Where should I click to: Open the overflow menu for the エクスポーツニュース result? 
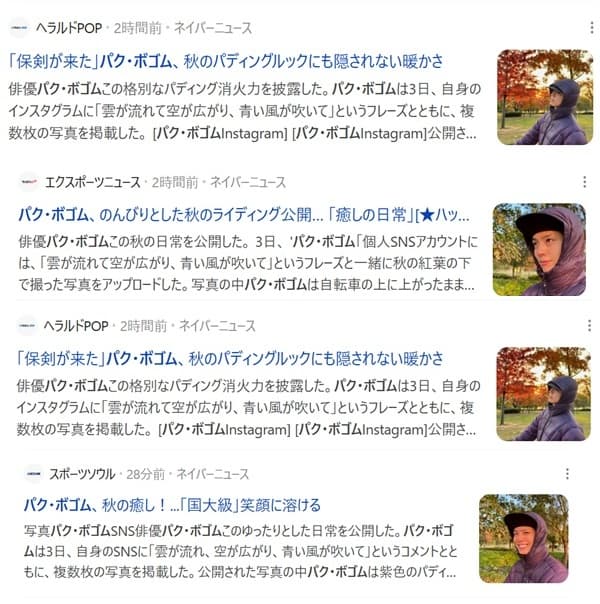(585, 182)
